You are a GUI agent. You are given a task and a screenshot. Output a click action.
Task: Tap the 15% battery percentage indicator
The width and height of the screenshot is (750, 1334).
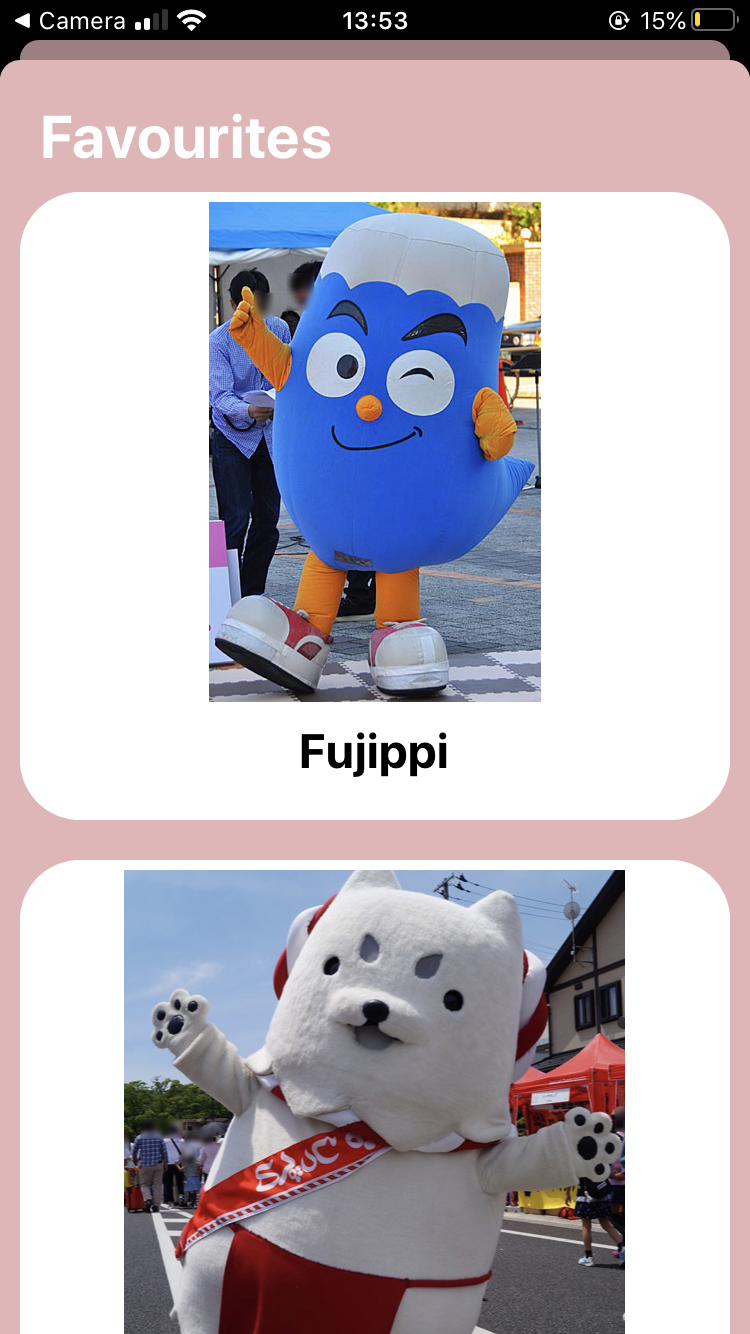pyautogui.click(x=661, y=18)
